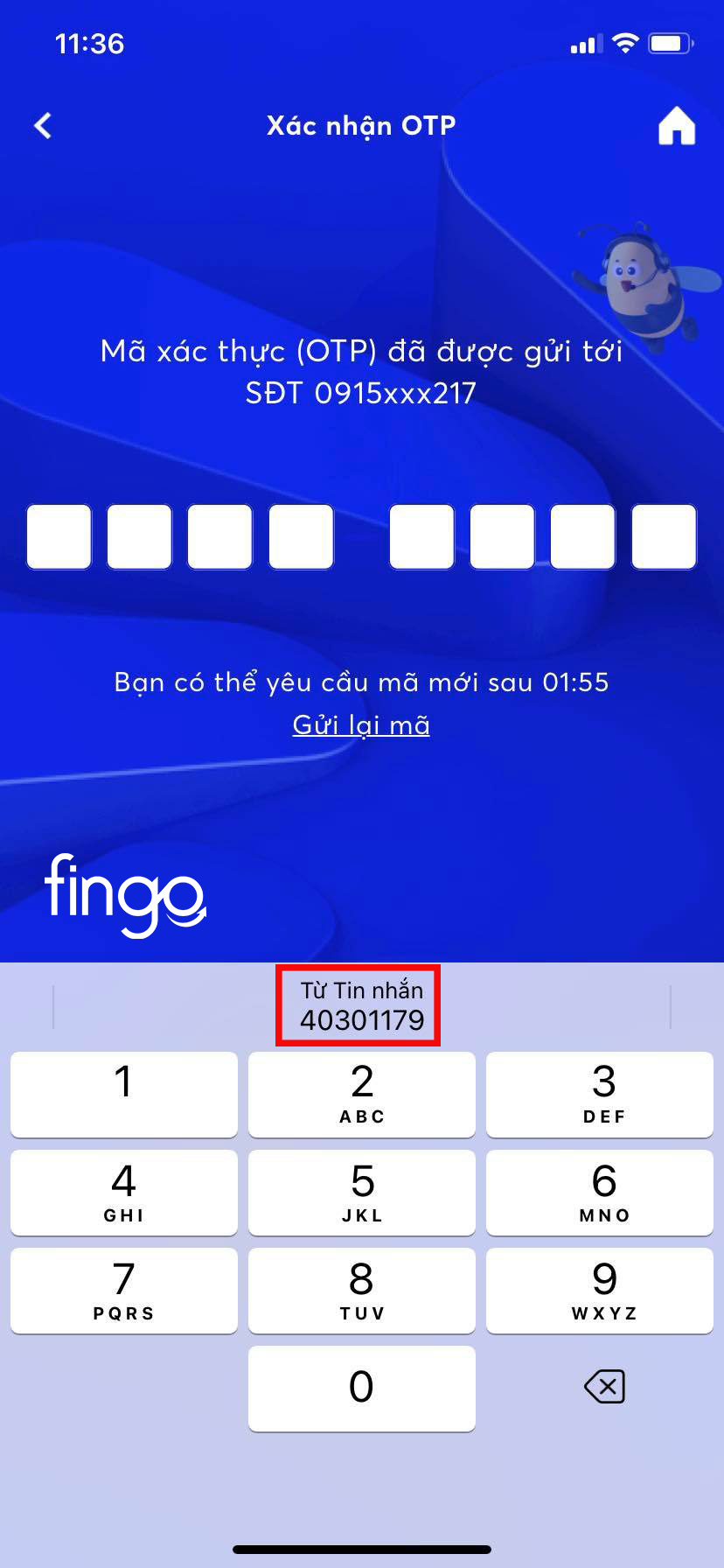Delete a digit with the backspace key
Image resolution: width=724 pixels, height=1568 pixels.
(604, 1386)
